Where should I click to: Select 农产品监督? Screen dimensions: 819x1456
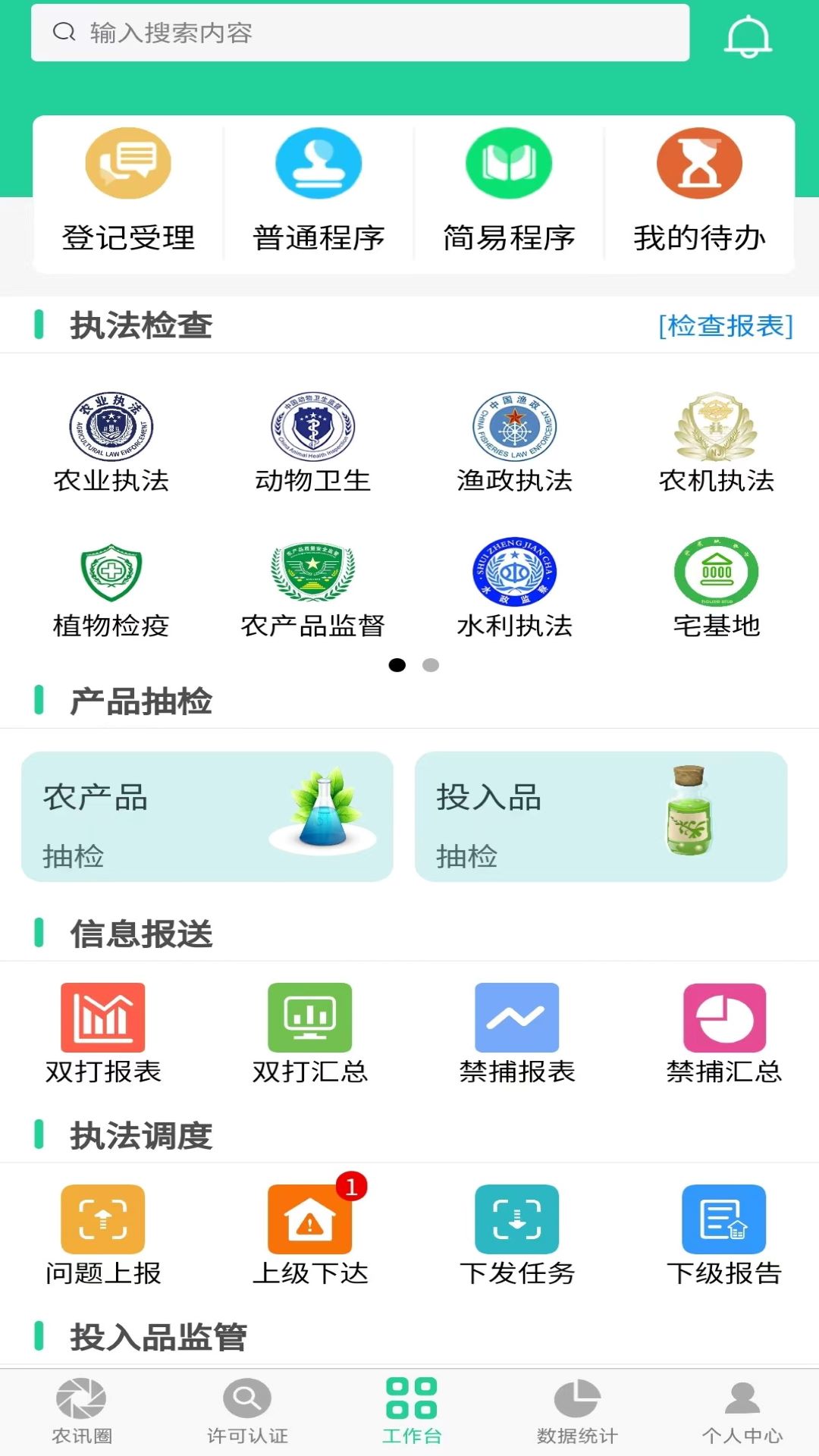[x=312, y=588]
